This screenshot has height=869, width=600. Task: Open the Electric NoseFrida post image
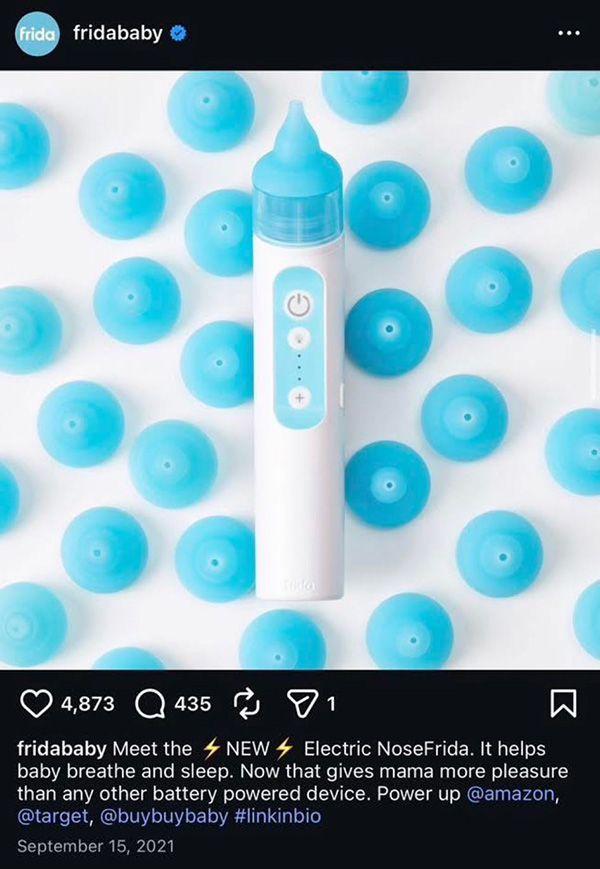click(x=300, y=370)
